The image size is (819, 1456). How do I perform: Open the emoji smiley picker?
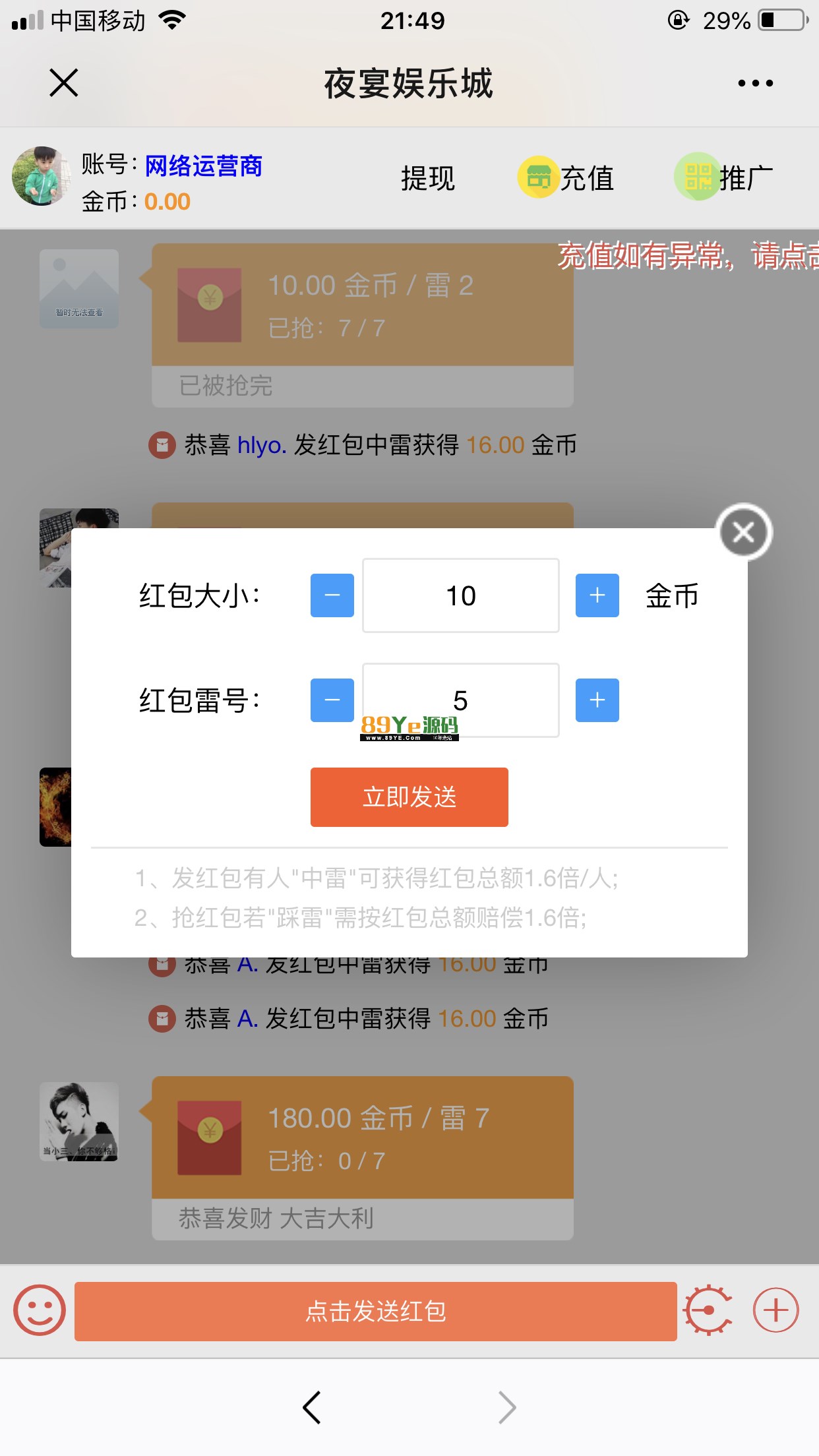(x=40, y=1310)
